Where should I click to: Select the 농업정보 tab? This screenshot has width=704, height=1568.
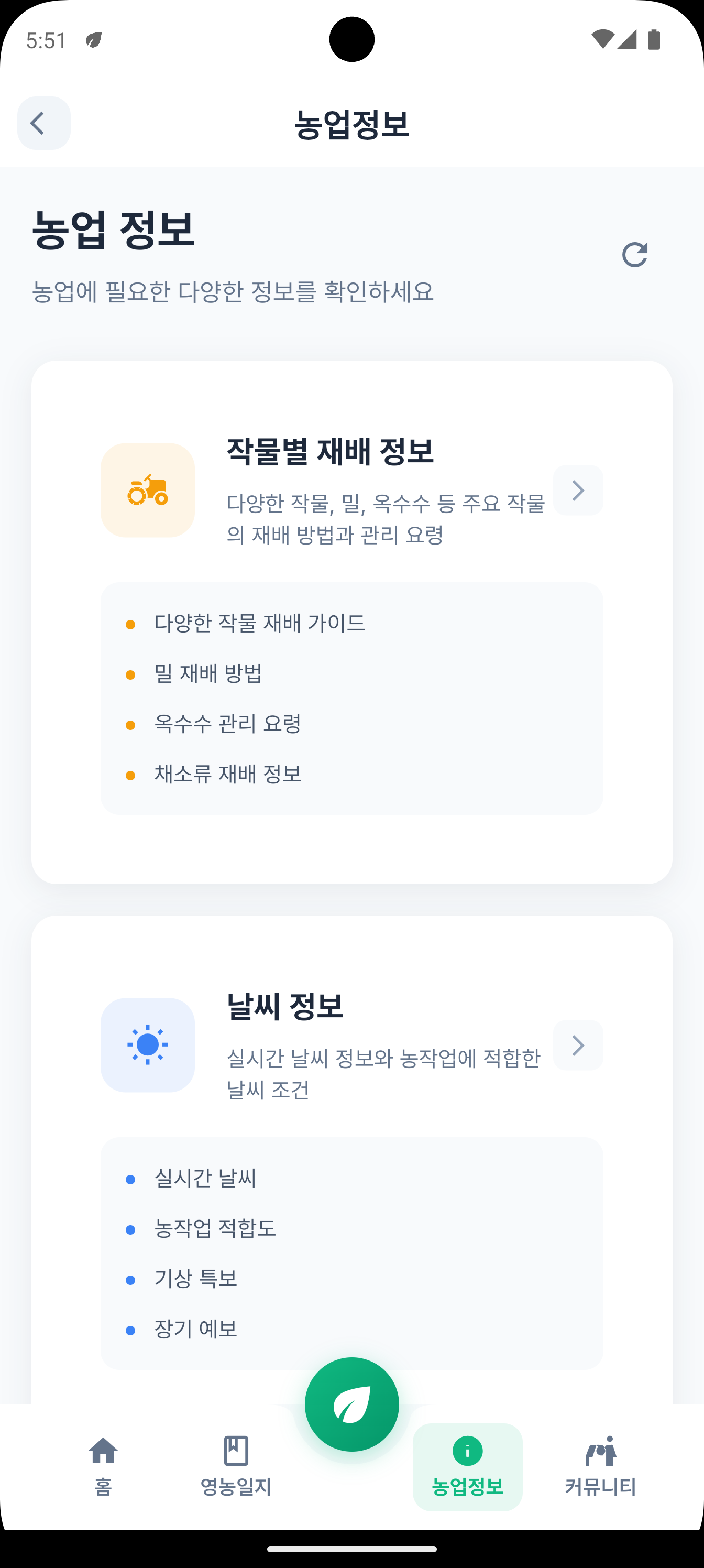467,1466
